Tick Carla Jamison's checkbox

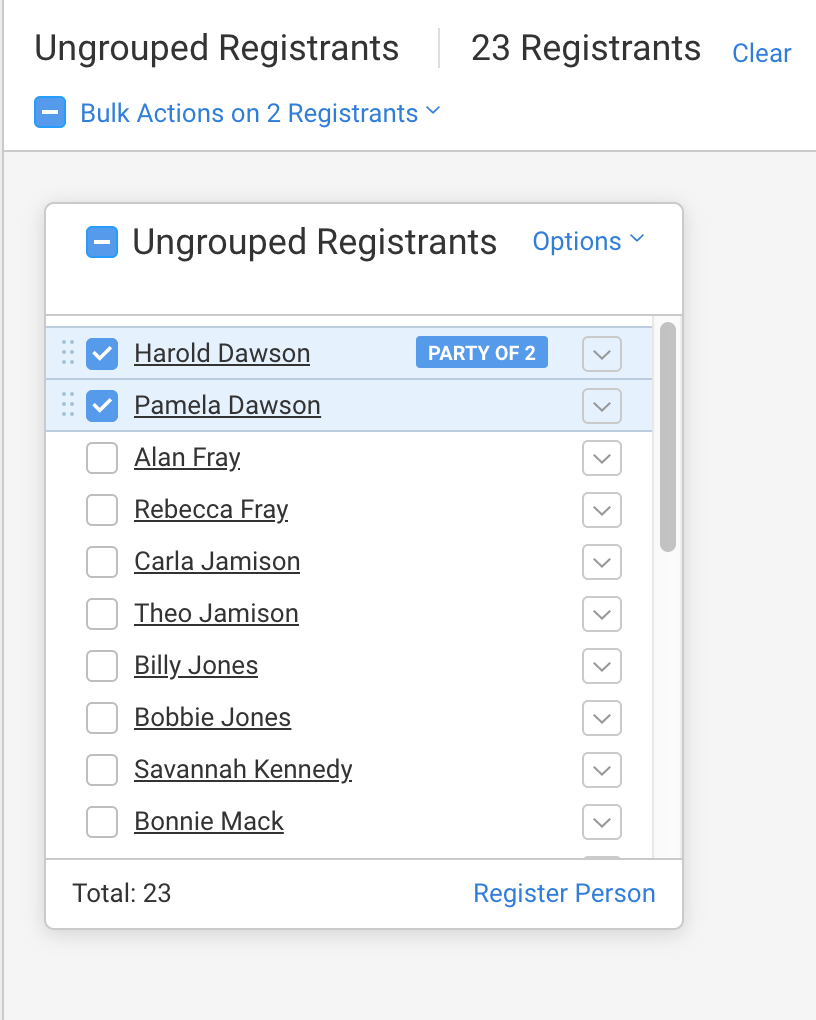pyautogui.click(x=102, y=562)
